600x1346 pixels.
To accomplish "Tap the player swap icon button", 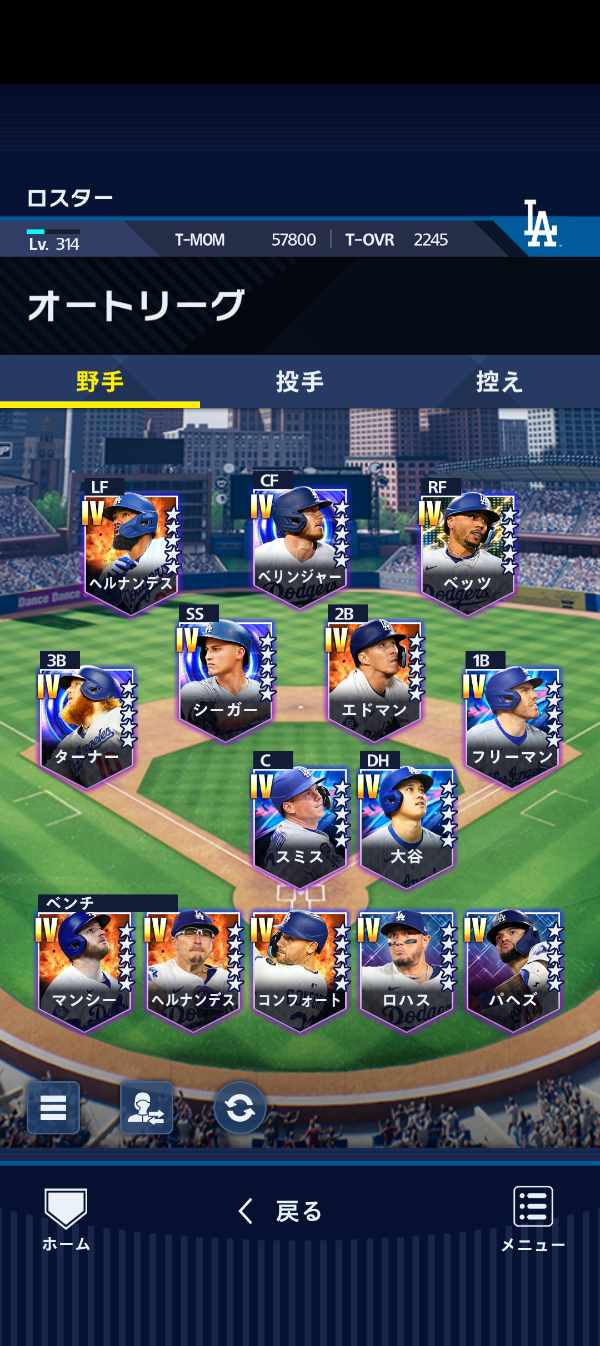I will tap(146, 1108).
